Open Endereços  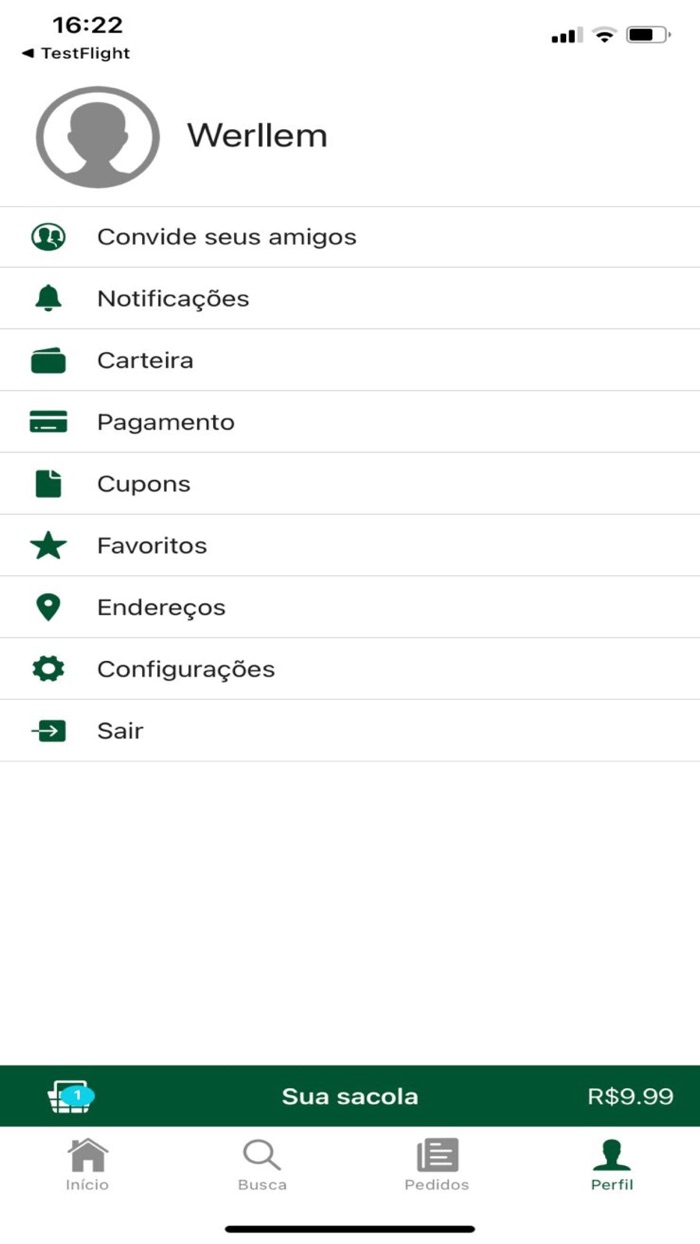(350, 607)
